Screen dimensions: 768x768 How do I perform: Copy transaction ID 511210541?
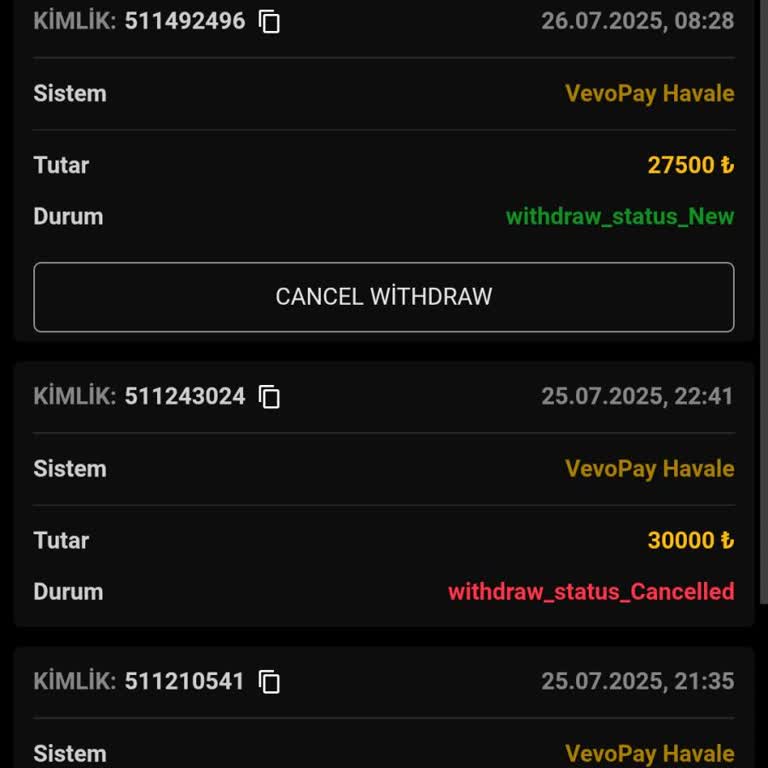270,682
